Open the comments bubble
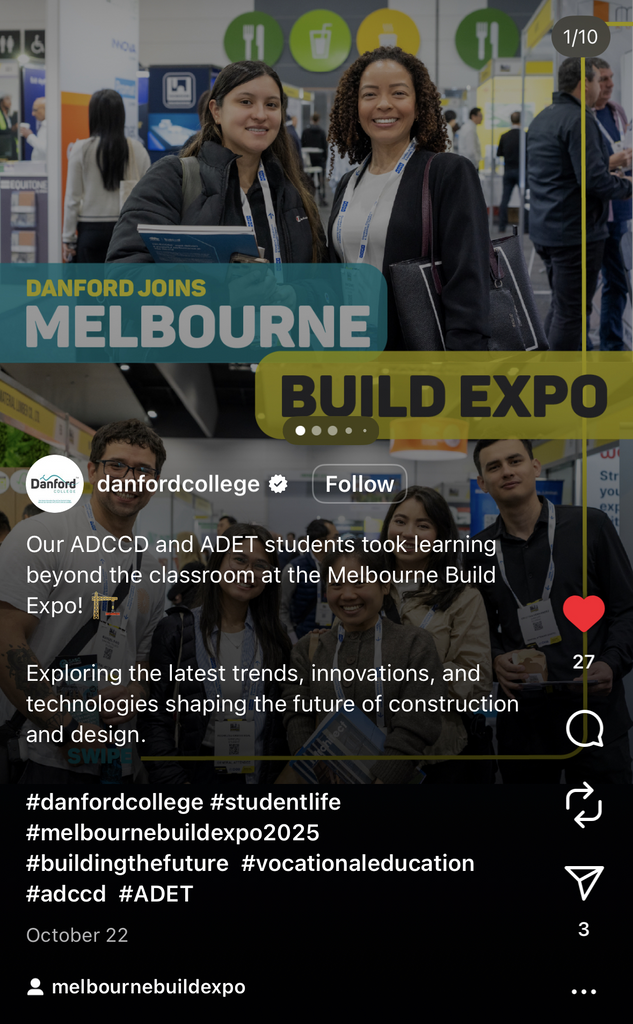 (584, 729)
